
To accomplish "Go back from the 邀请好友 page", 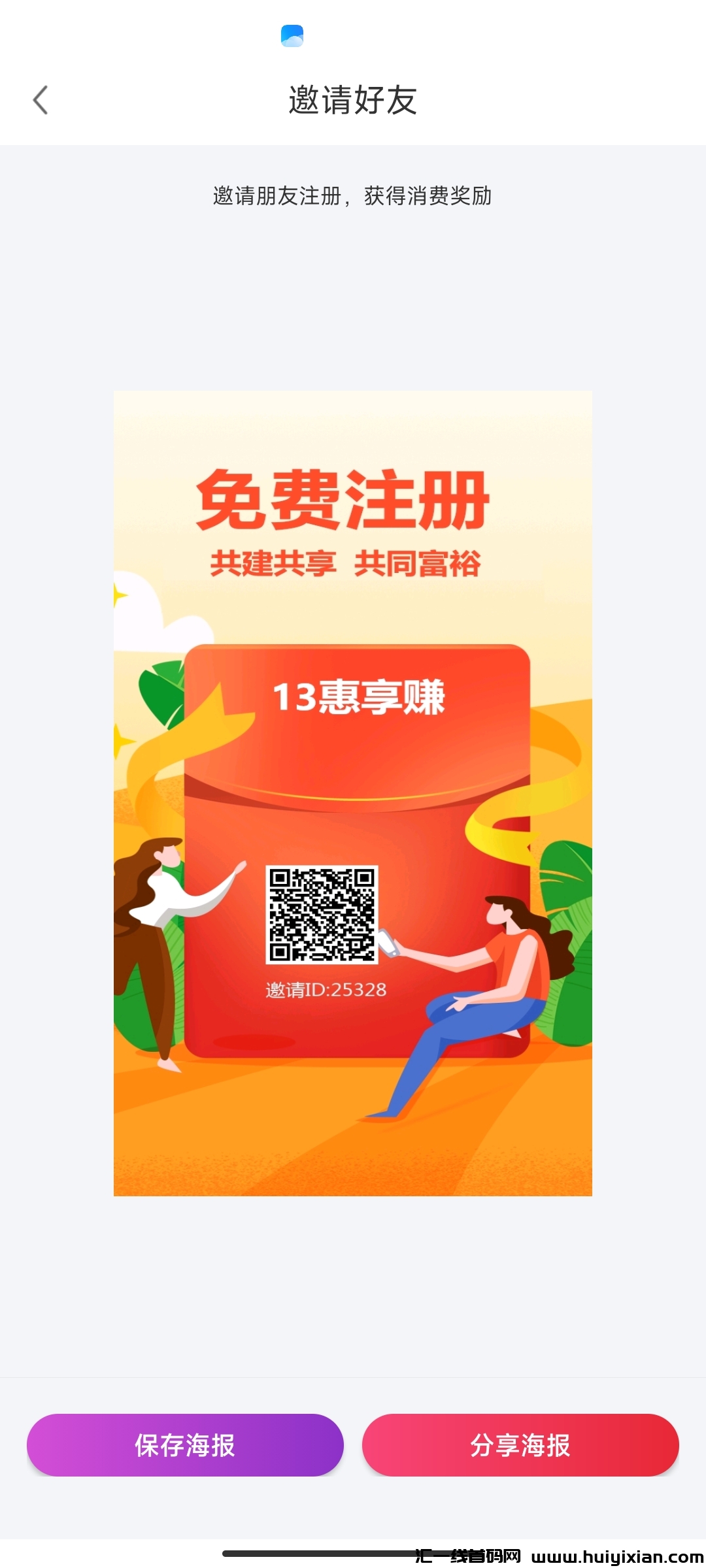I will point(41,100).
